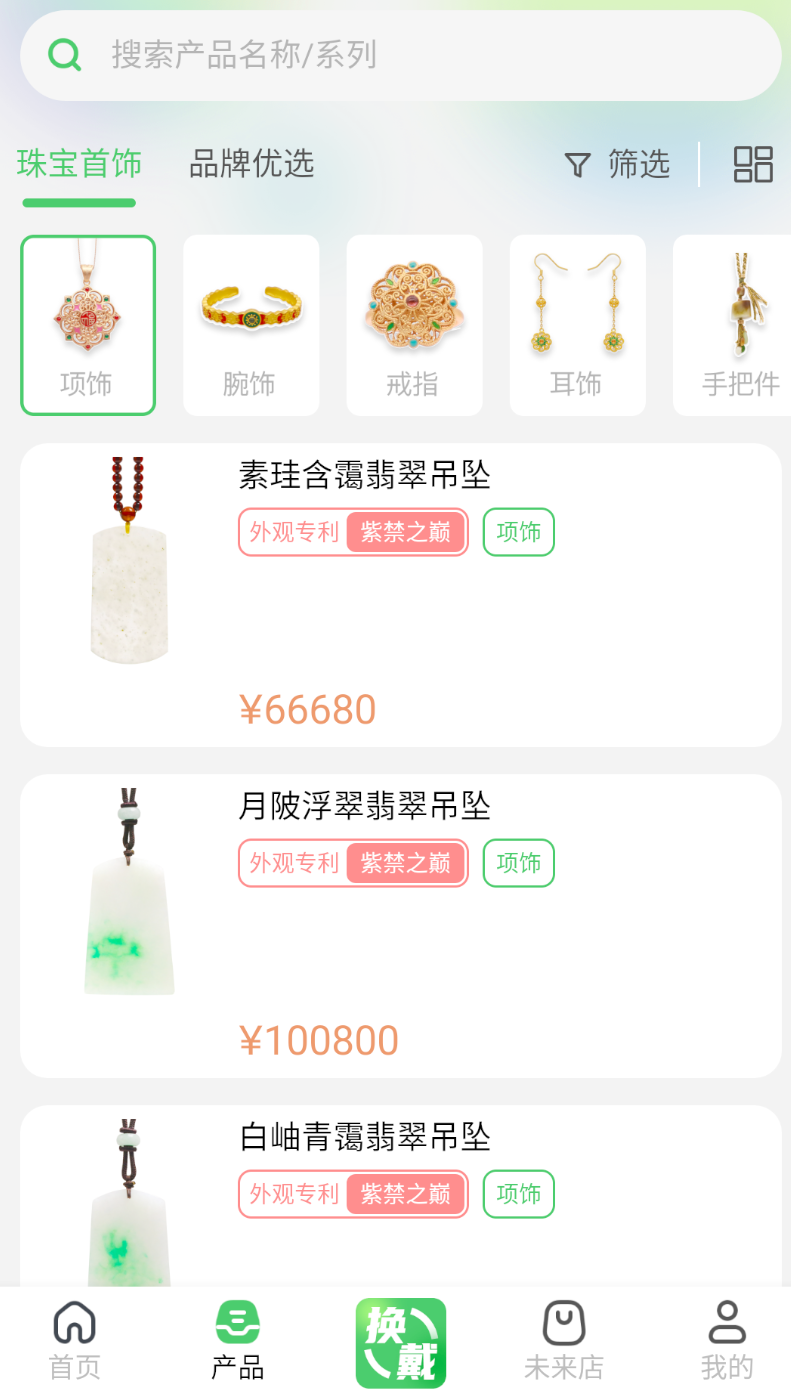The width and height of the screenshot is (791, 1389).
Task: Select the 项饰 category tile
Action: 88,325
